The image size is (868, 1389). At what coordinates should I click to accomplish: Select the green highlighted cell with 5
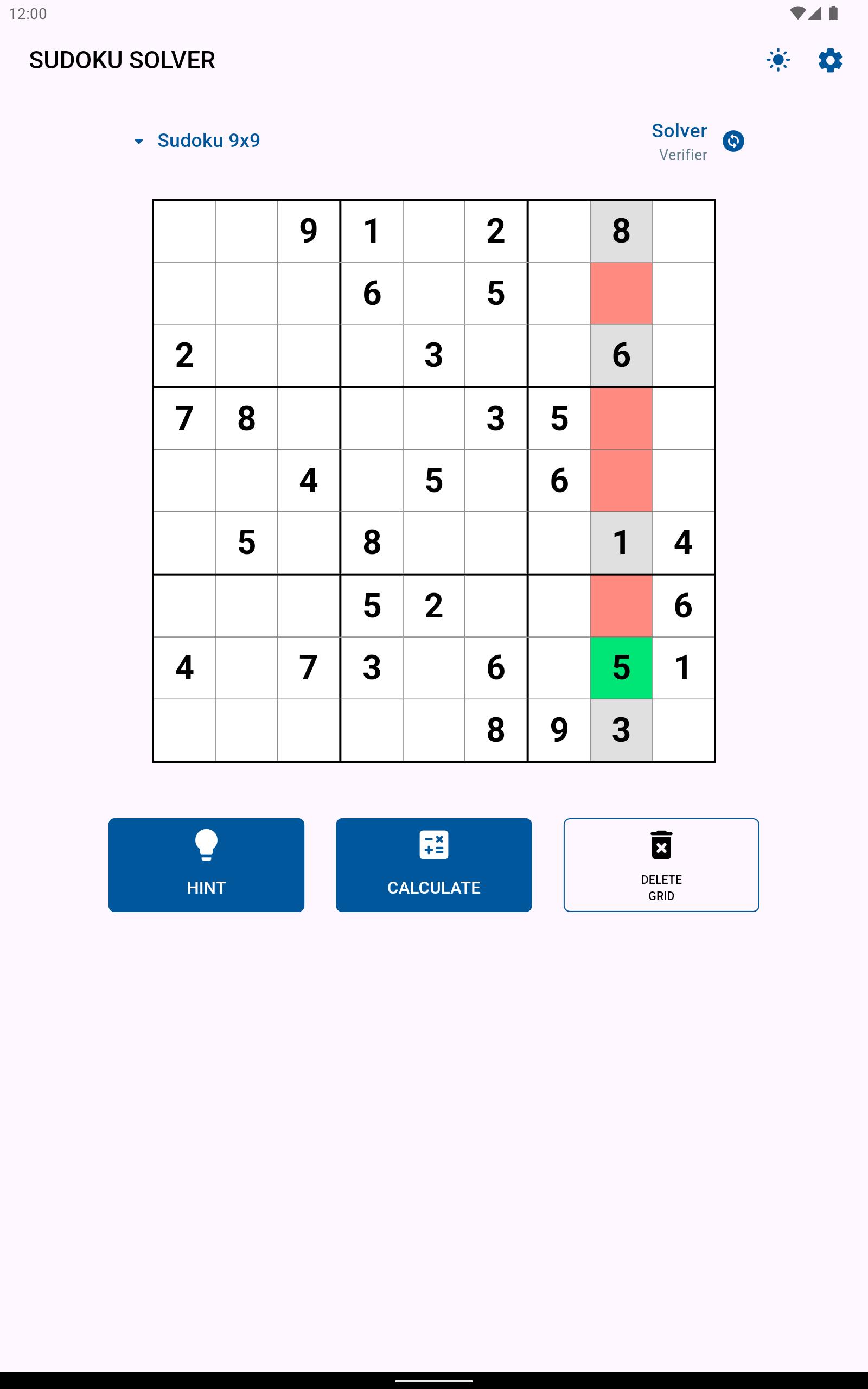(x=621, y=667)
